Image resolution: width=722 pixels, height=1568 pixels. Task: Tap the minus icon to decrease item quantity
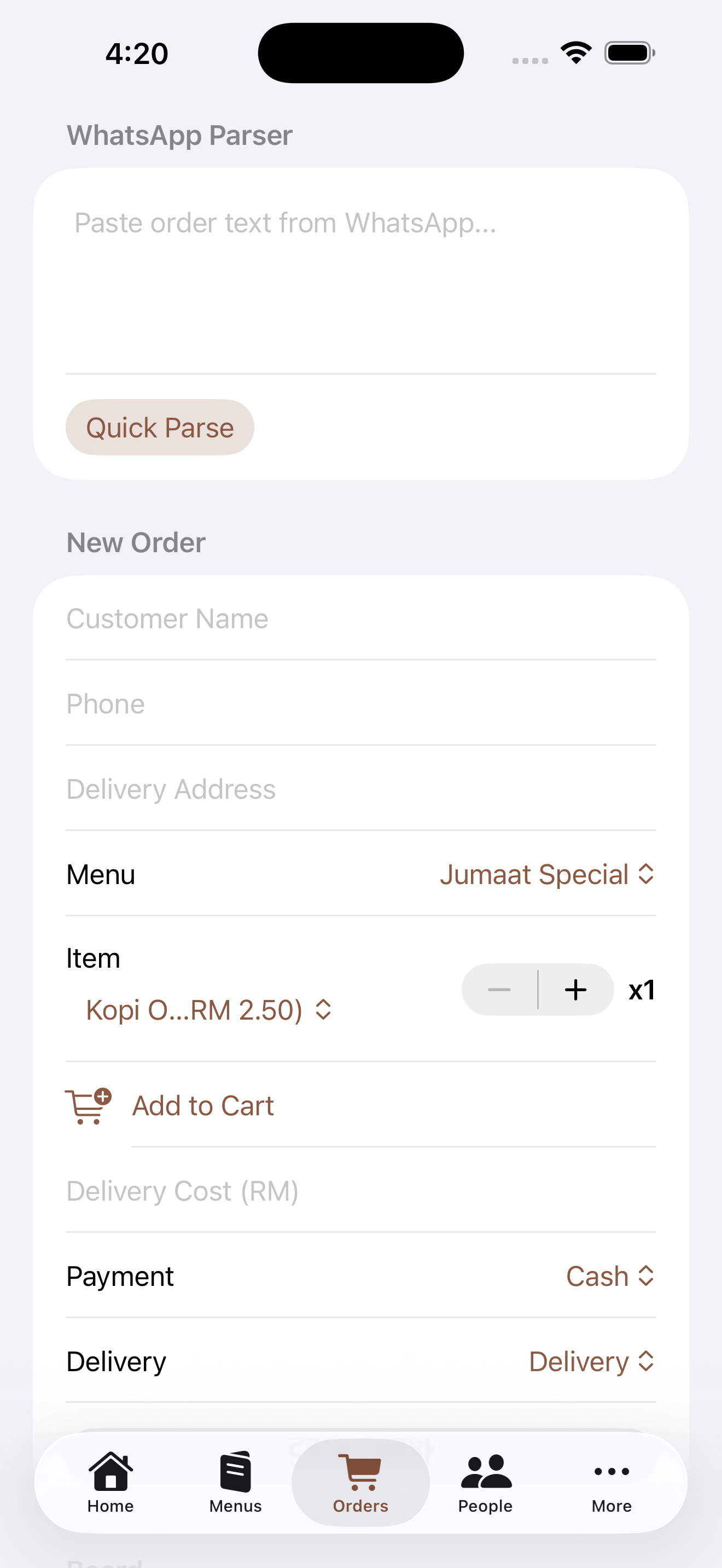[499, 989]
